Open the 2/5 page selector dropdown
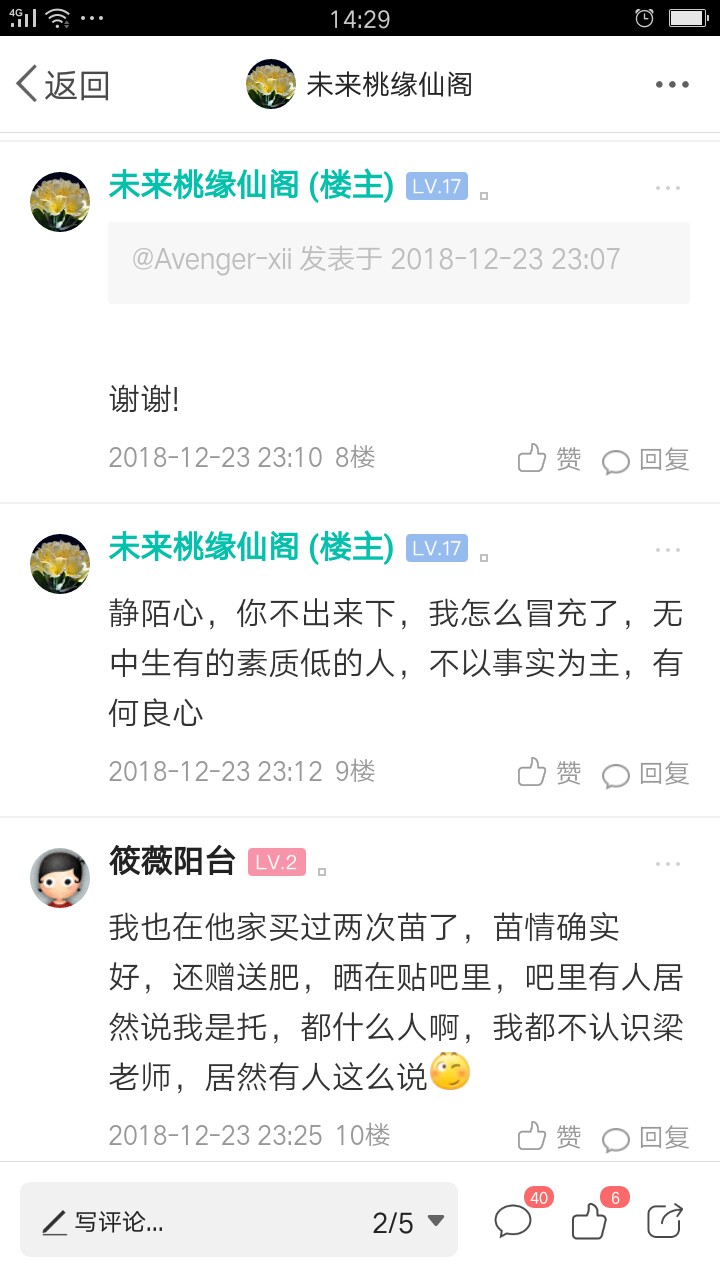Image resolution: width=720 pixels, height=1280 pixels. [408, 1221]
